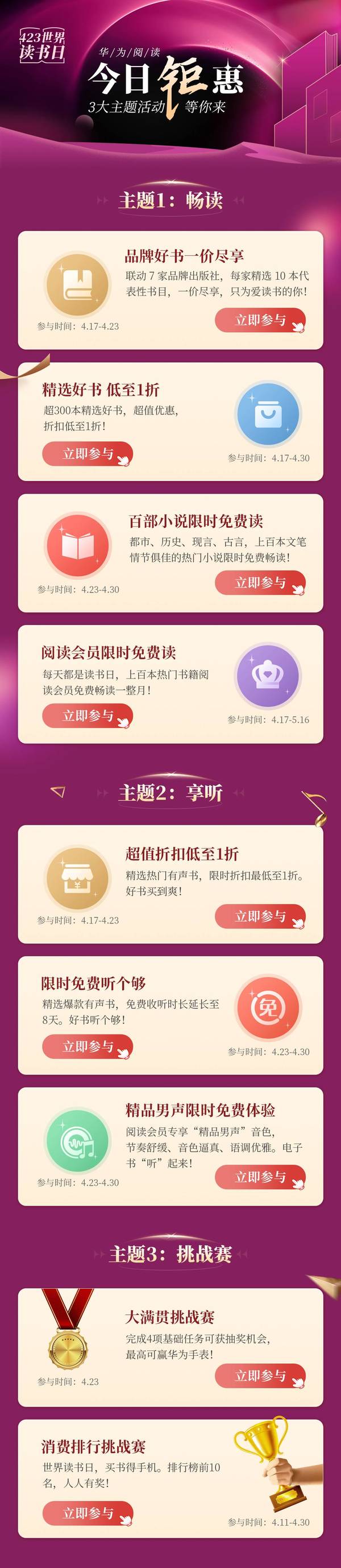The image size is (341, 1568).
Task: Participate in 百部小说限时免费读
Action: click(260, 582)
